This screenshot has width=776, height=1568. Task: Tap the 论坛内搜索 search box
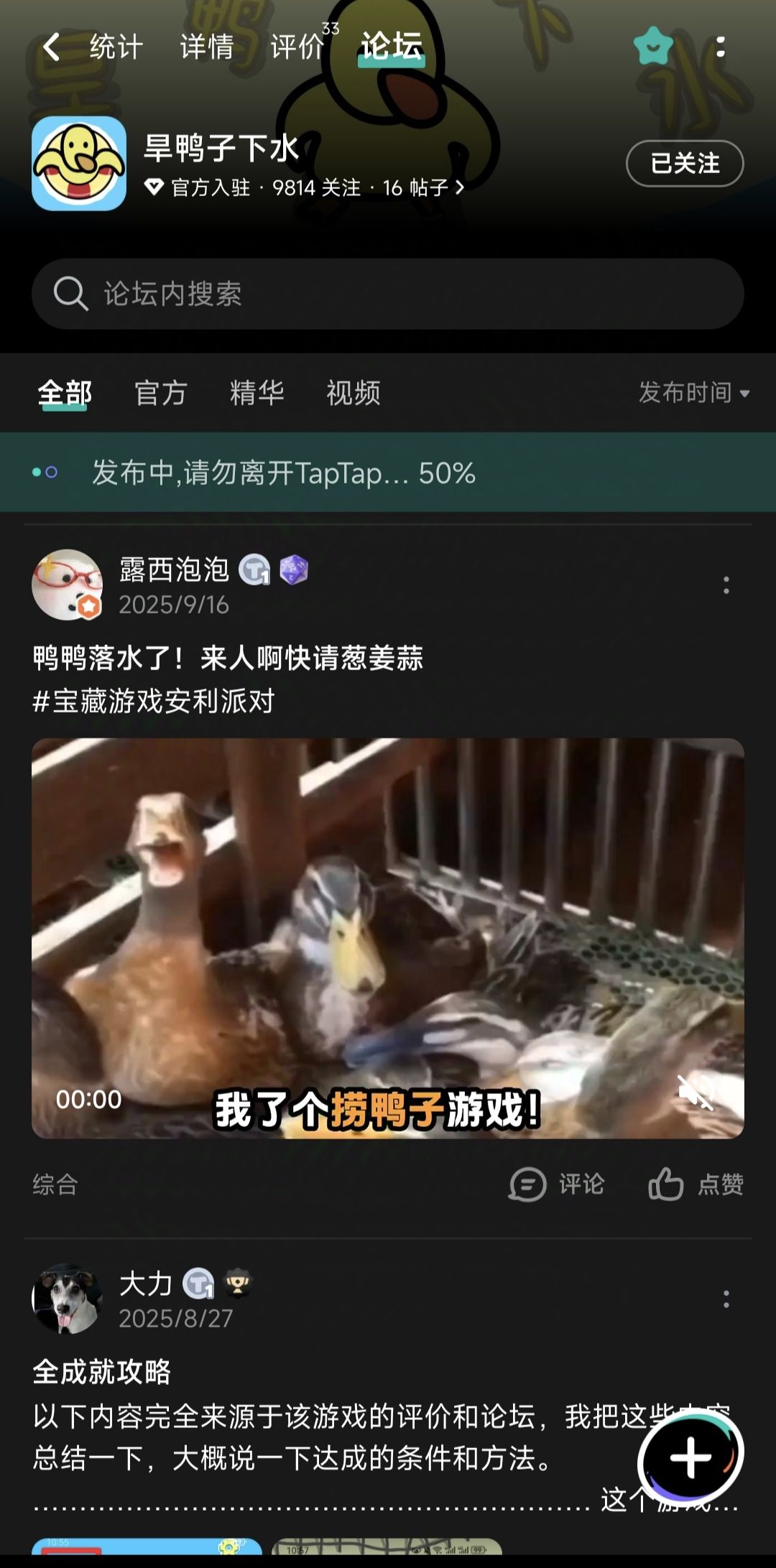[x=388, y=294]
